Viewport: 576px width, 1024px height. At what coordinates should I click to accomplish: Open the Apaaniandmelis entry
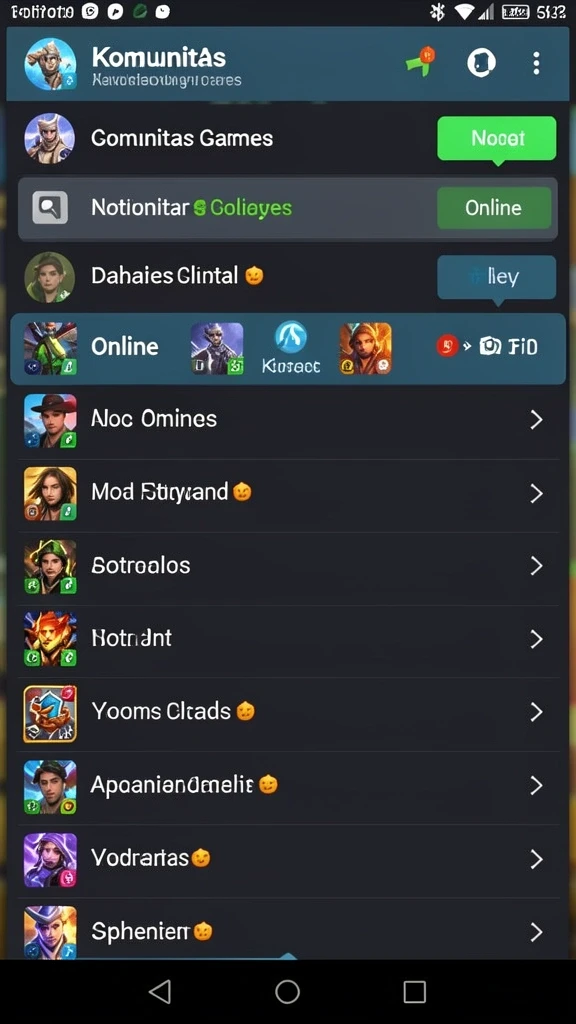coord(288,785)
